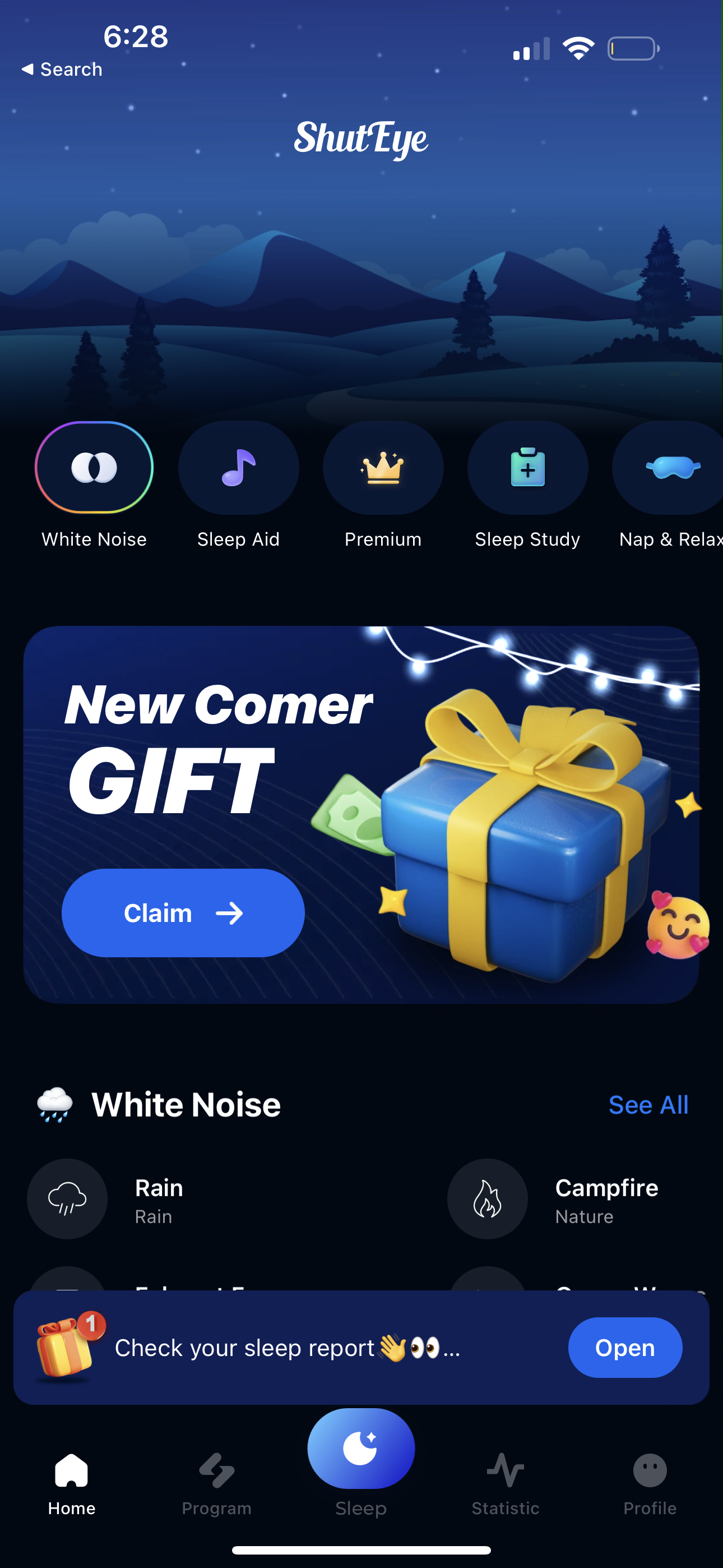Go to the Profile tab
The image size is (723, 1568).
pos(650,1483)
